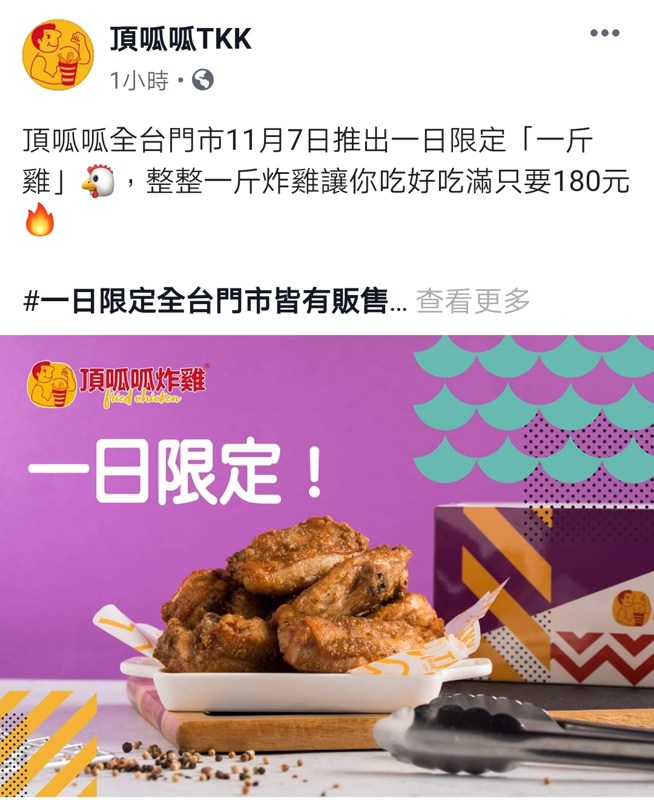Expand the post with 查看更多

point(473,301)
